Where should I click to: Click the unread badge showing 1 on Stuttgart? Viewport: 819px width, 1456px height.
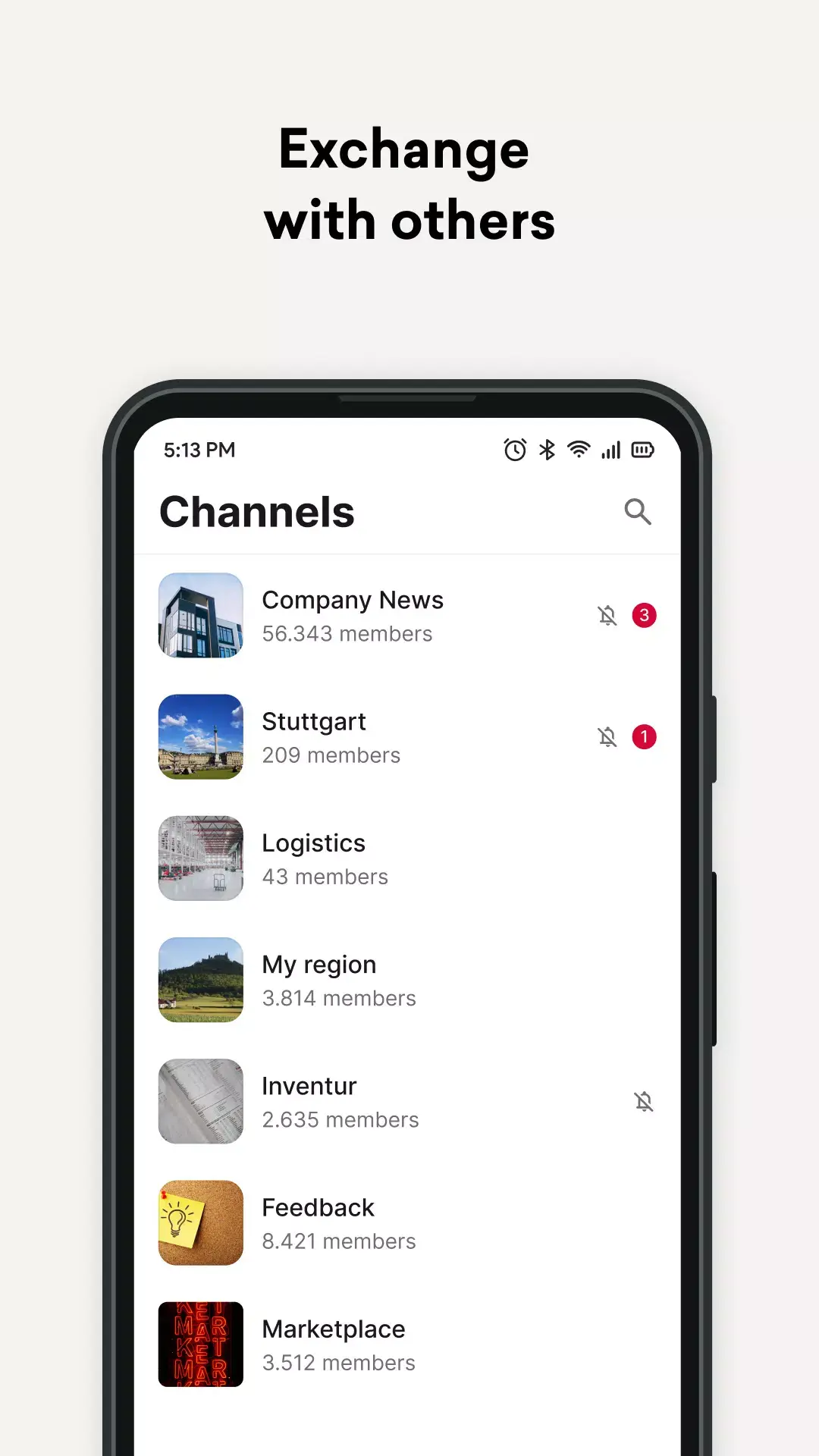pyautogui.click(x=643, y=737)
